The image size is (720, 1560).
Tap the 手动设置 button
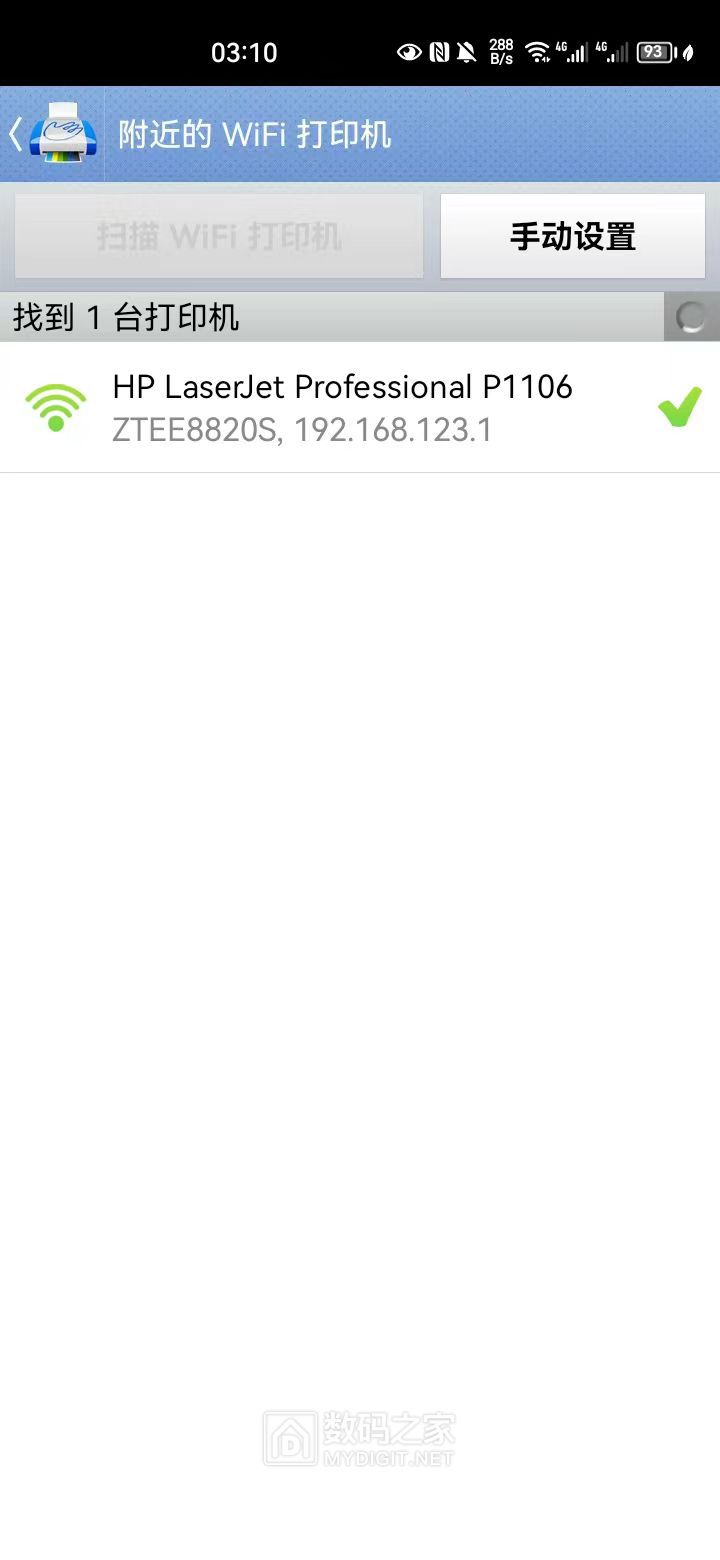[573, 237]
